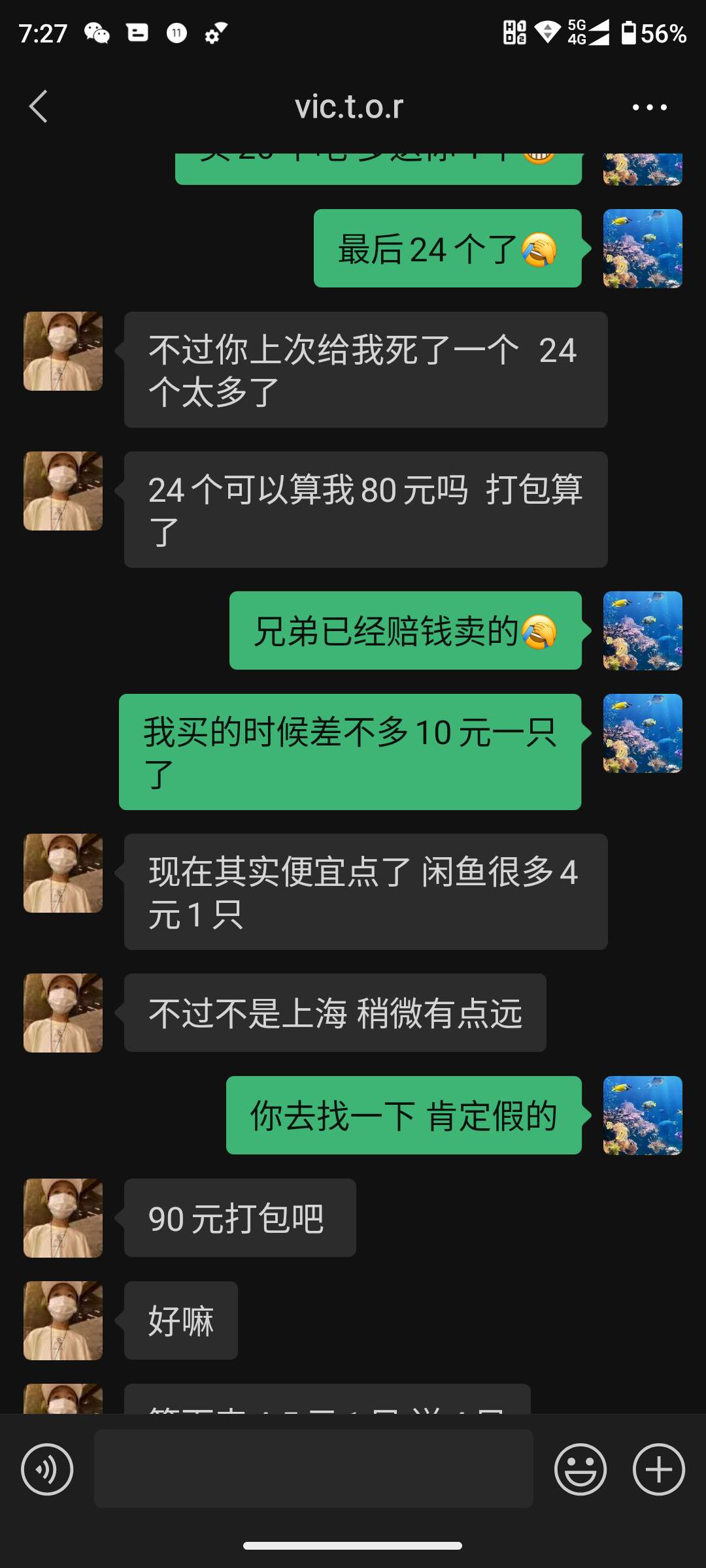Open contact avatar beside '好嘛' message
Screen dimensions: 706x1568
tap(63, 1320)
